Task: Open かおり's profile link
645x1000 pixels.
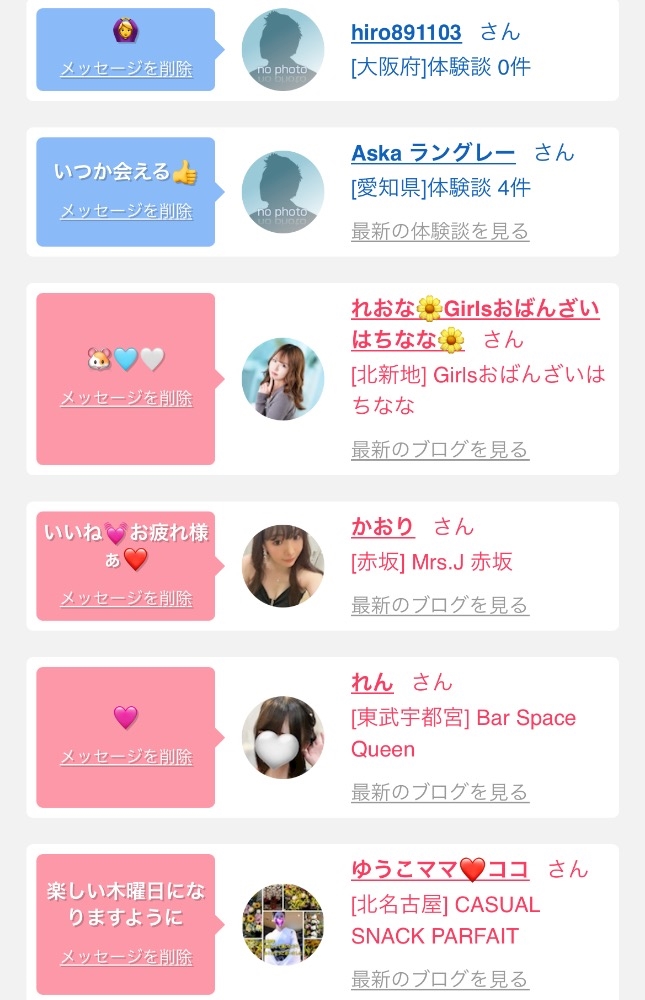Action: coord(382,527)
